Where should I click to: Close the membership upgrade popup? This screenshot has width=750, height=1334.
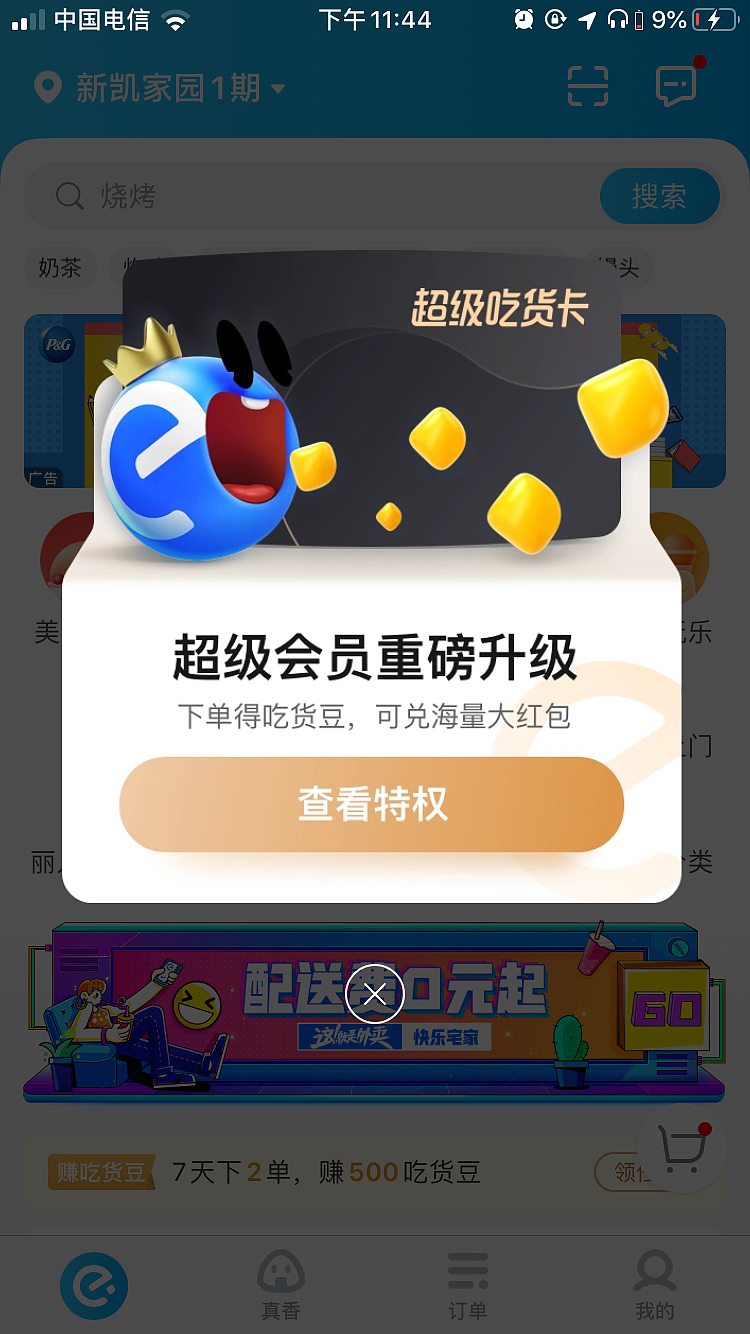click(x=375, y=993)
